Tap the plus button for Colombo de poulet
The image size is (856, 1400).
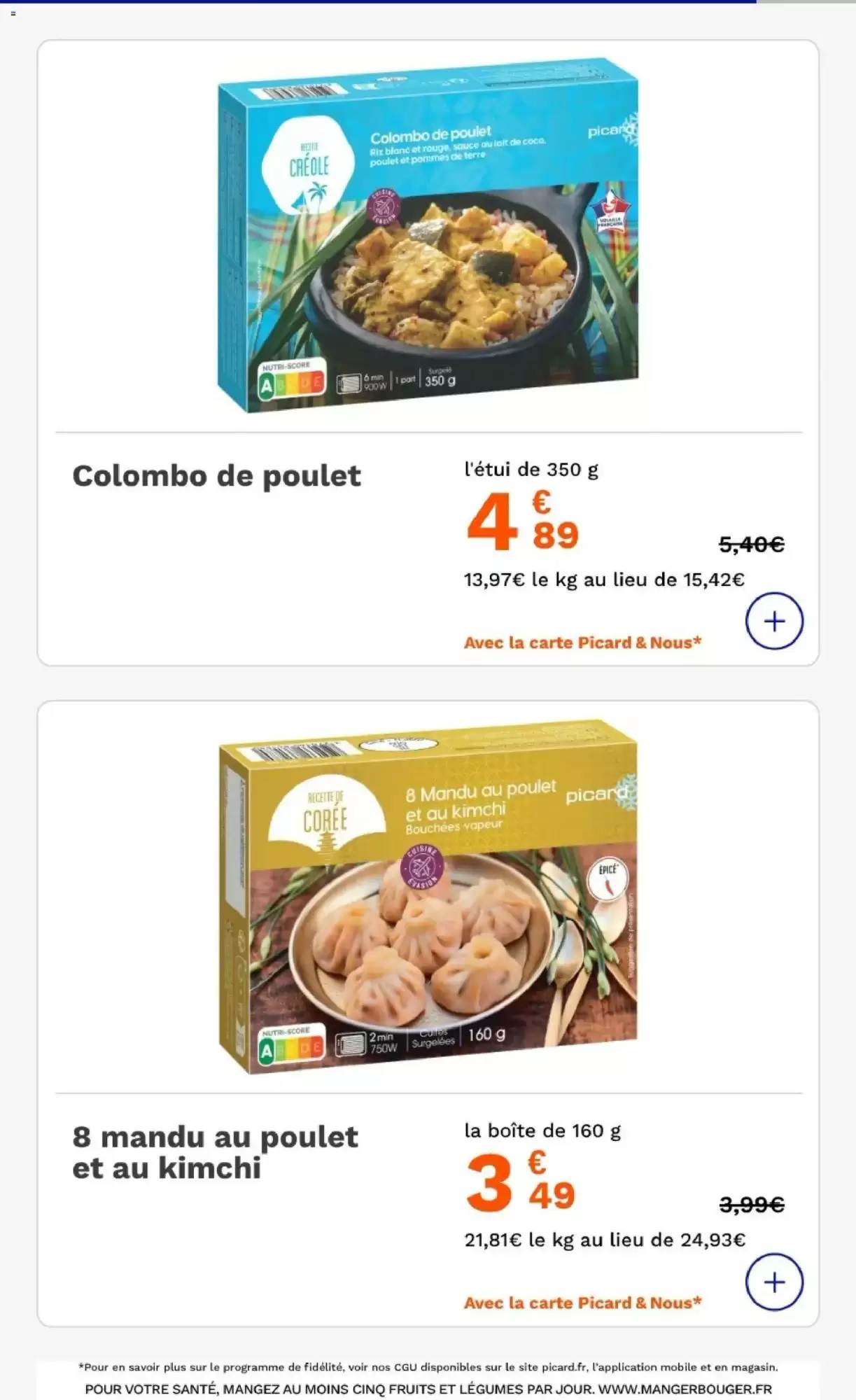[773, 621]
